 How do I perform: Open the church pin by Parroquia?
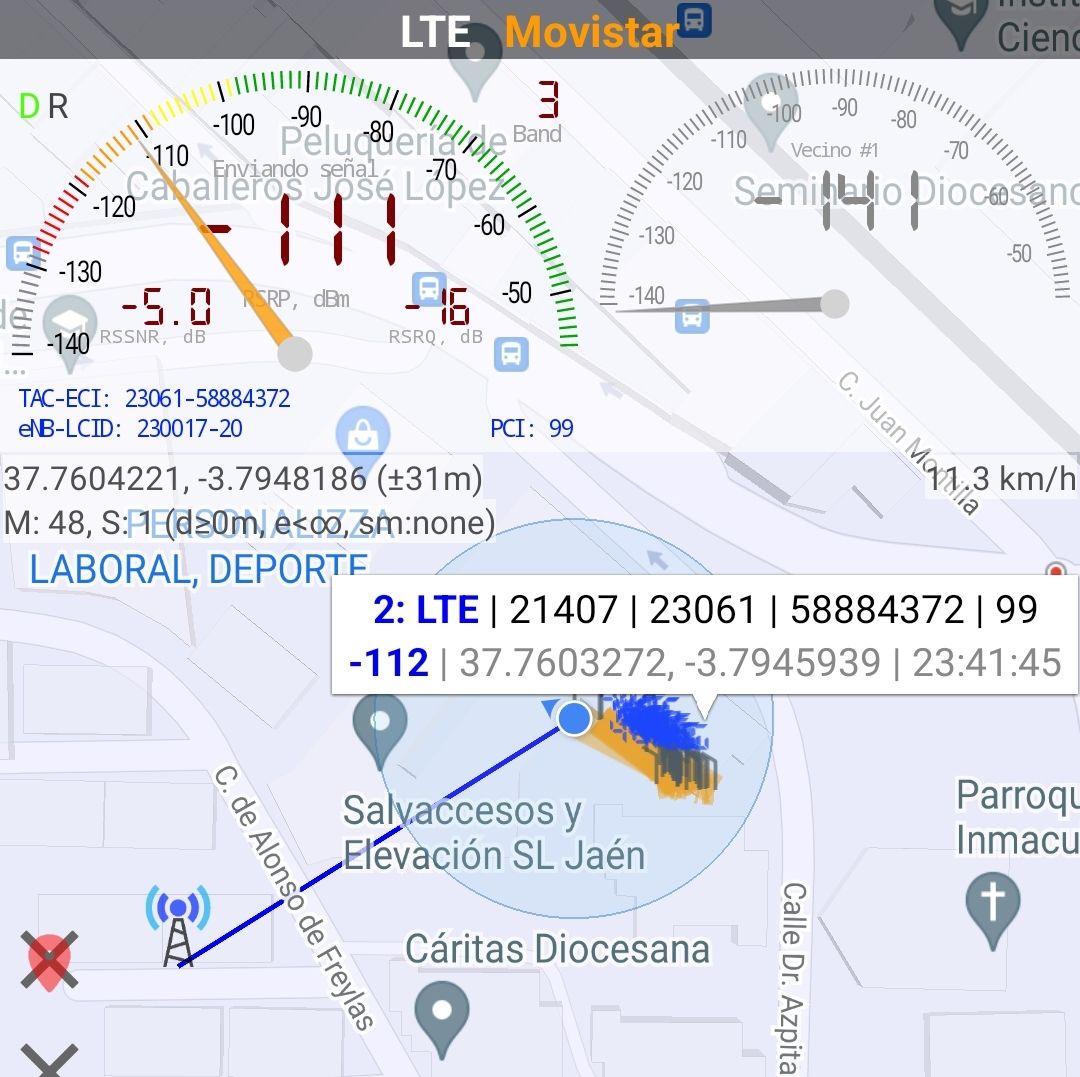(x=992, y=906)
